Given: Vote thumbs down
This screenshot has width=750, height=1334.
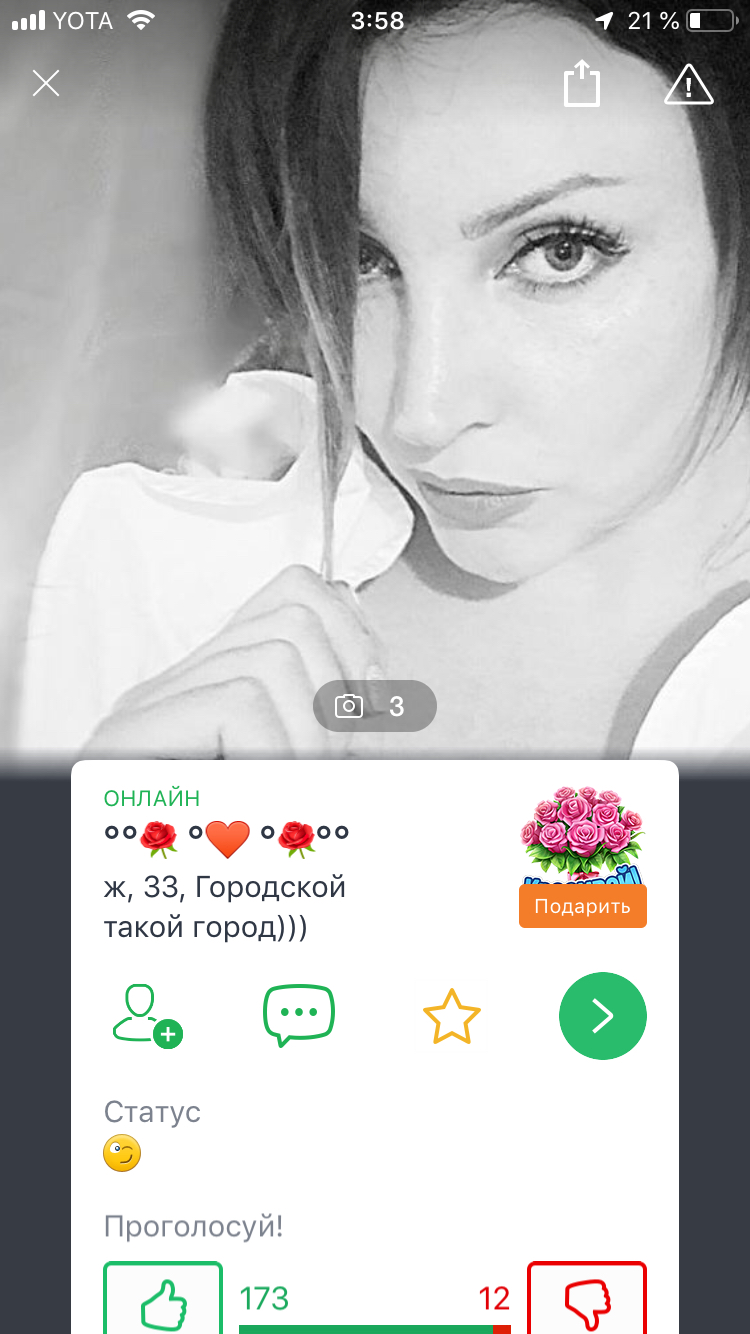Looking at the screenshot, I should coord(587,1298).
